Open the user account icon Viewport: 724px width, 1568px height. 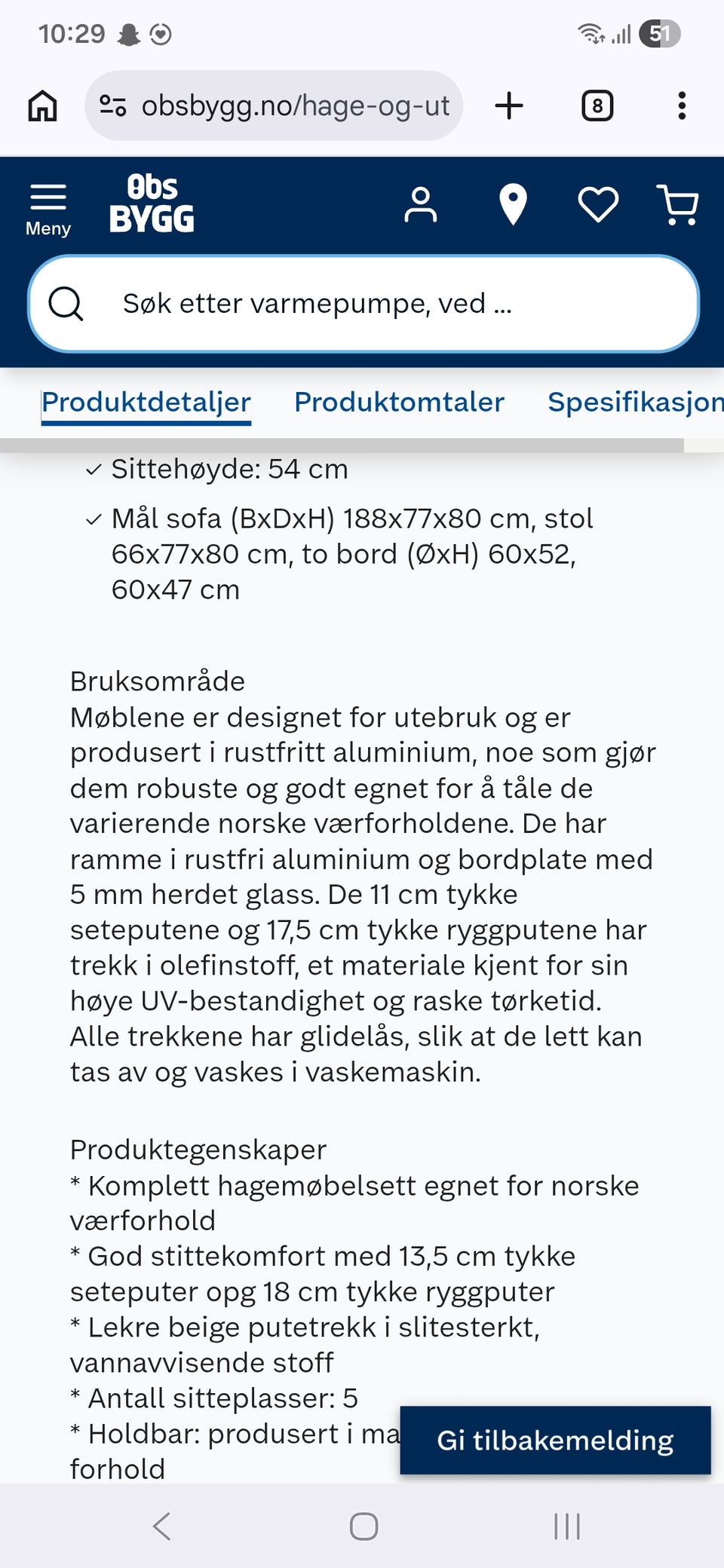(420, 205)
